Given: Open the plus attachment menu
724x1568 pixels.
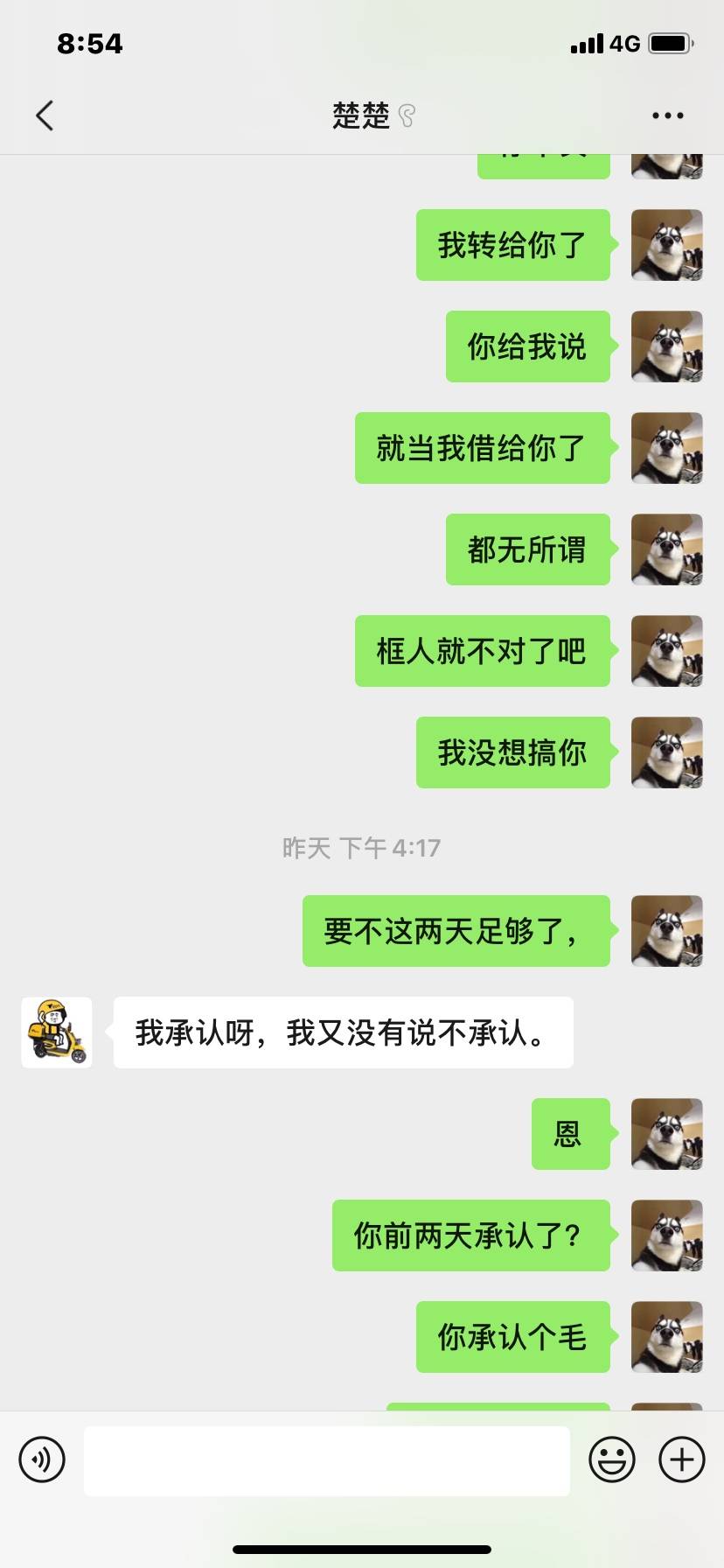Looking at the screenshot, I should click(682, 1459).
